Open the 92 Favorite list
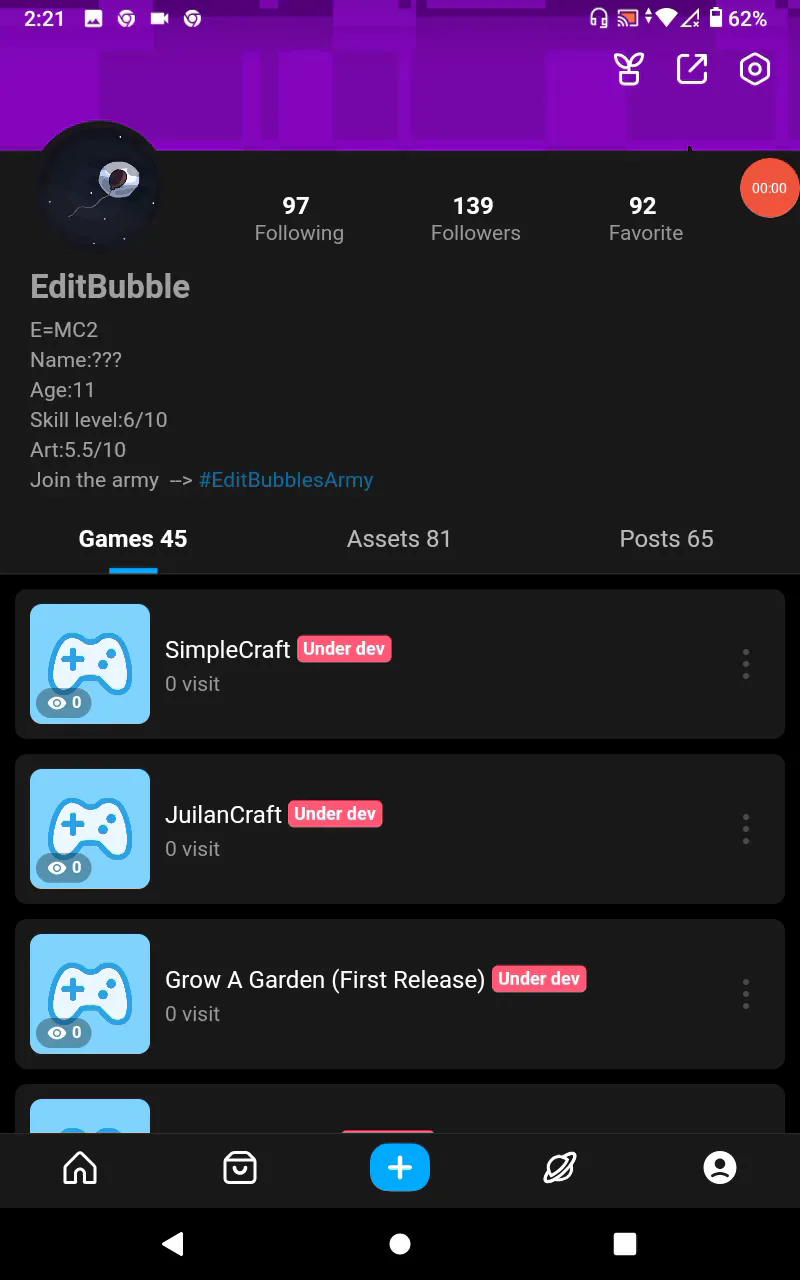Screen dimensions: 800x1280 (x=645, y=219)
